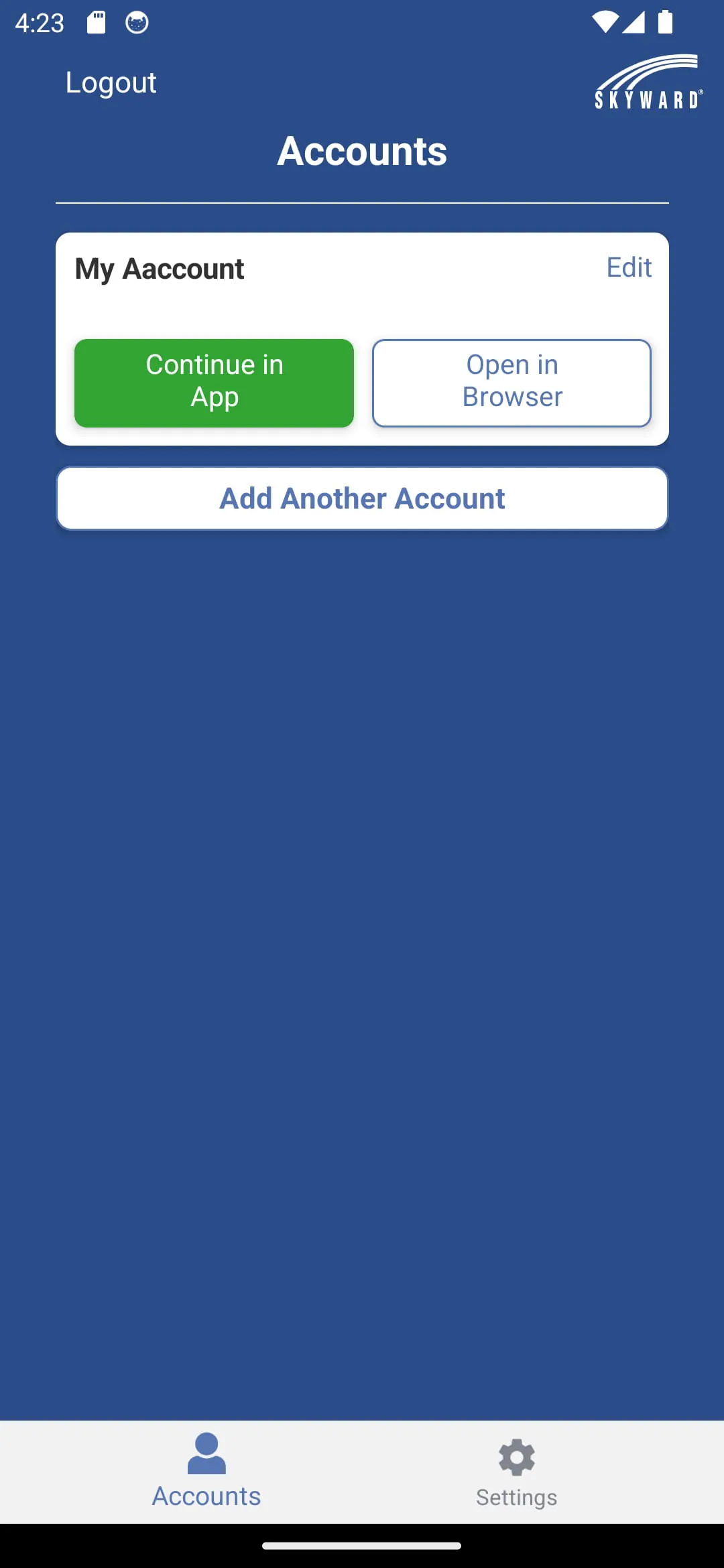Tap the clock in the status bar

pos(40,22)
